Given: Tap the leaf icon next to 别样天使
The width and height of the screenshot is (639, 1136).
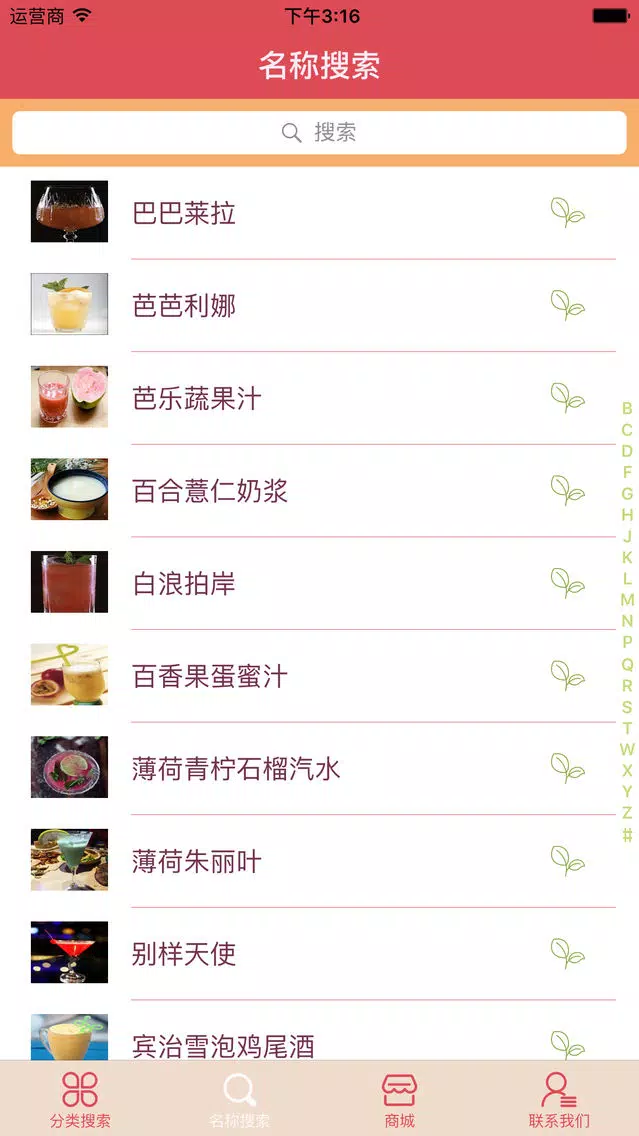Looking at the screenshot, I should 567,954.
